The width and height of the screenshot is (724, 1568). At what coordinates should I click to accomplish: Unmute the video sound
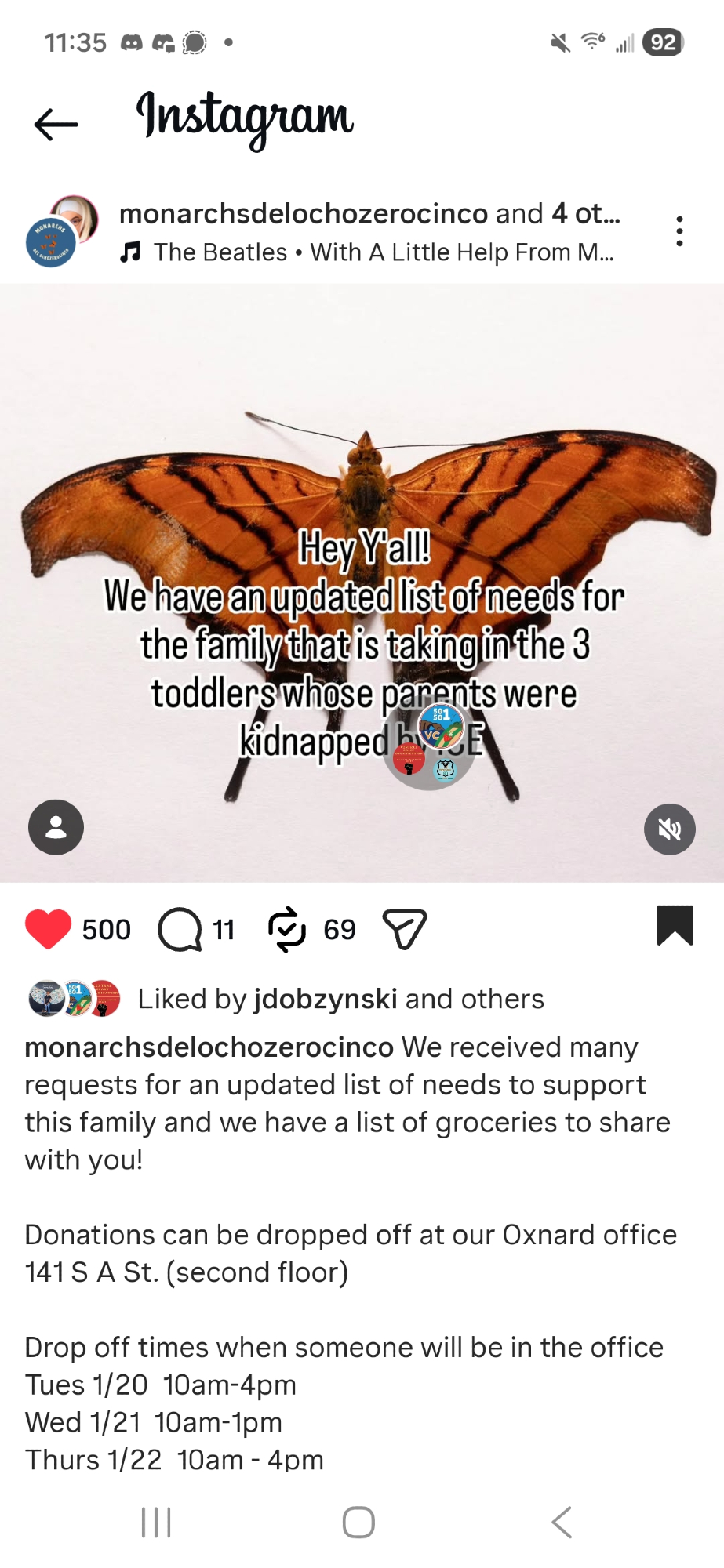669,829
